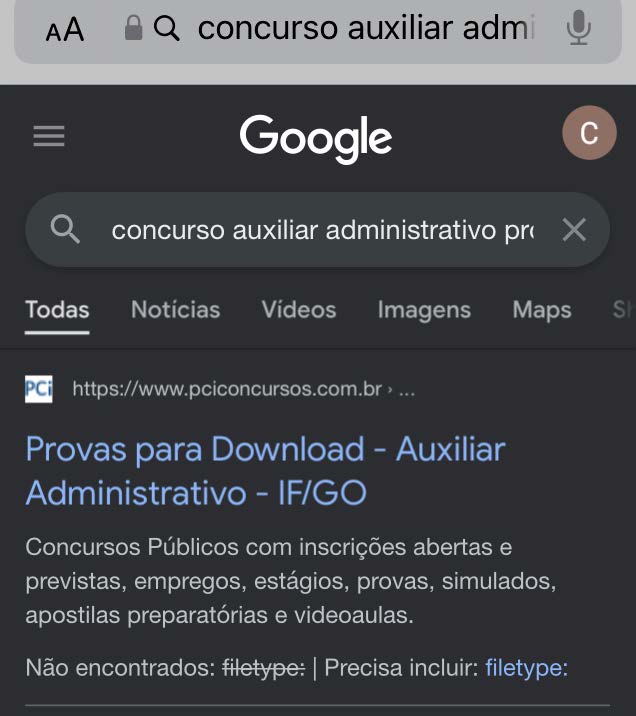Edit the Google search query field
Screen dimensions: 636x716
(322, 230)
